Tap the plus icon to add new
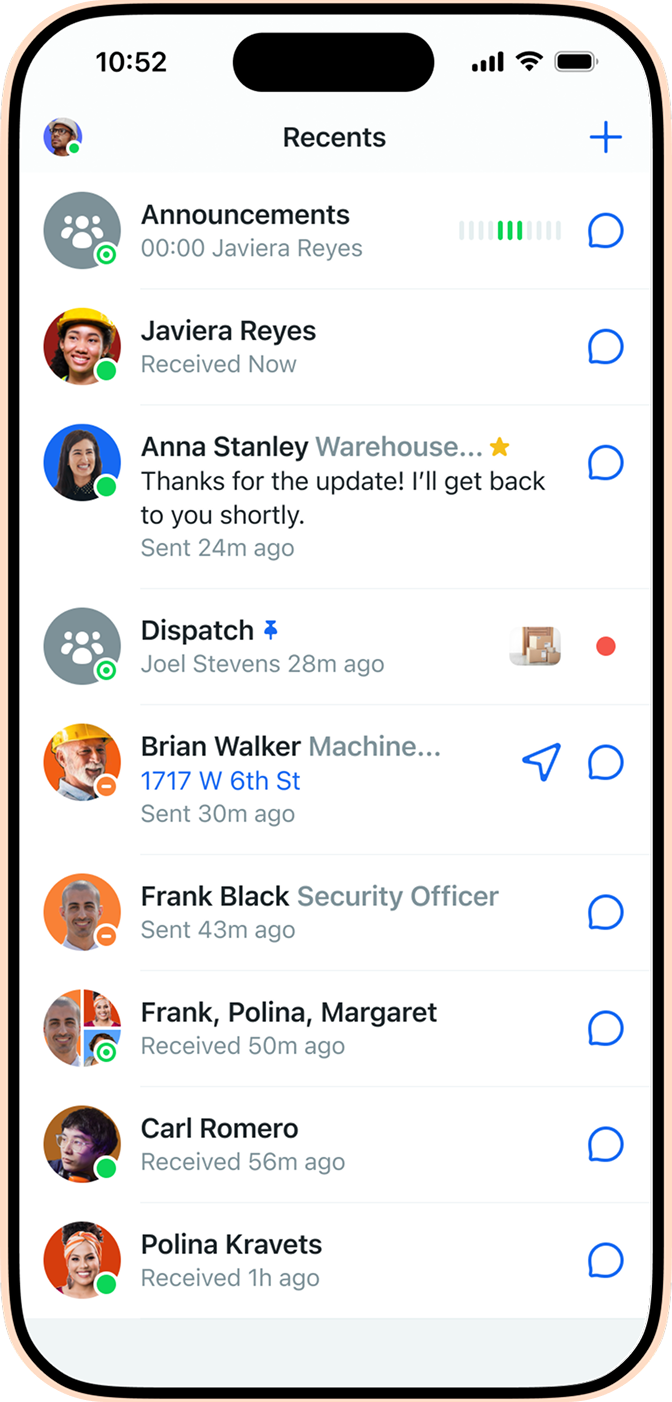 click(605, 137)
